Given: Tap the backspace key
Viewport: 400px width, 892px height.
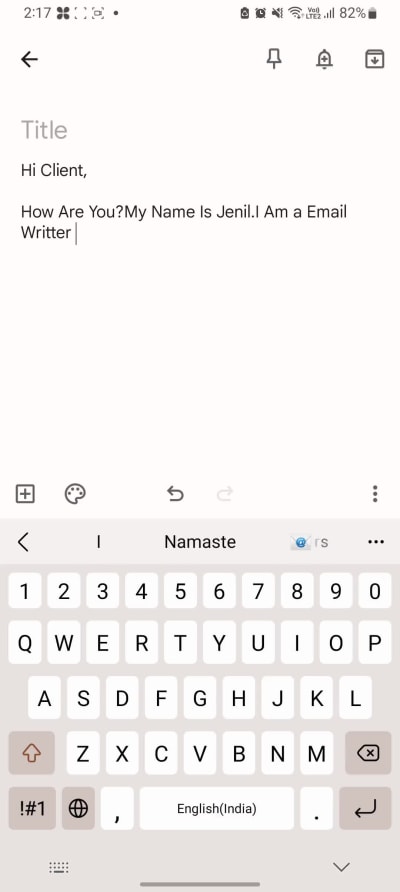Looking at the screenshot, I should click(368, 753).
